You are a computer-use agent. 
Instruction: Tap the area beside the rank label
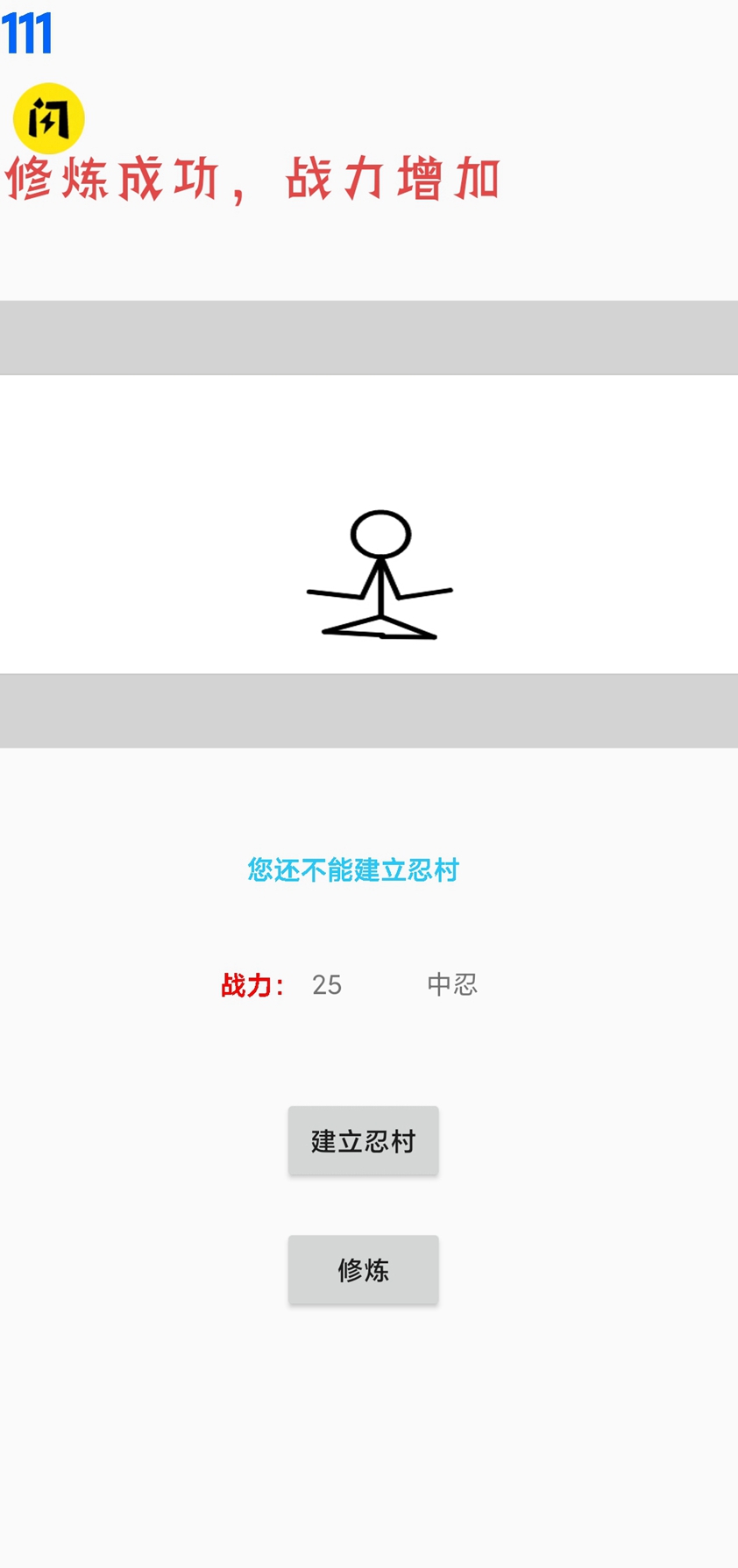coord(552,984)
